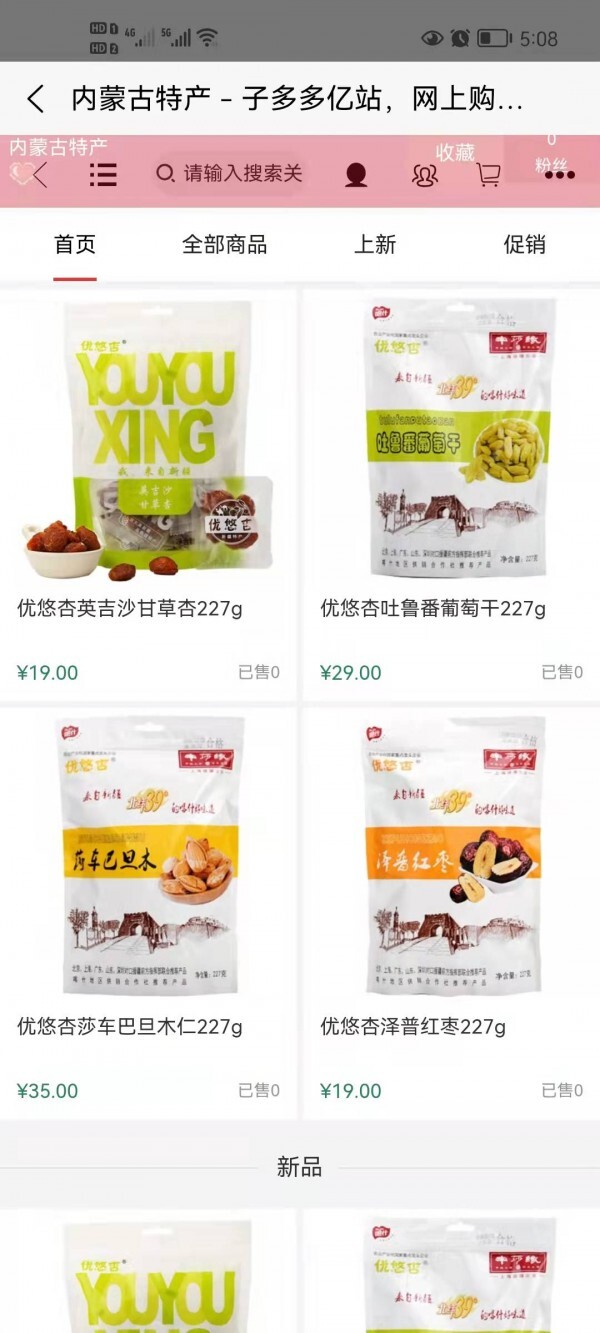Select the 首页 tab
This screenshot has height=1333, width=600.
click(75, 245)
